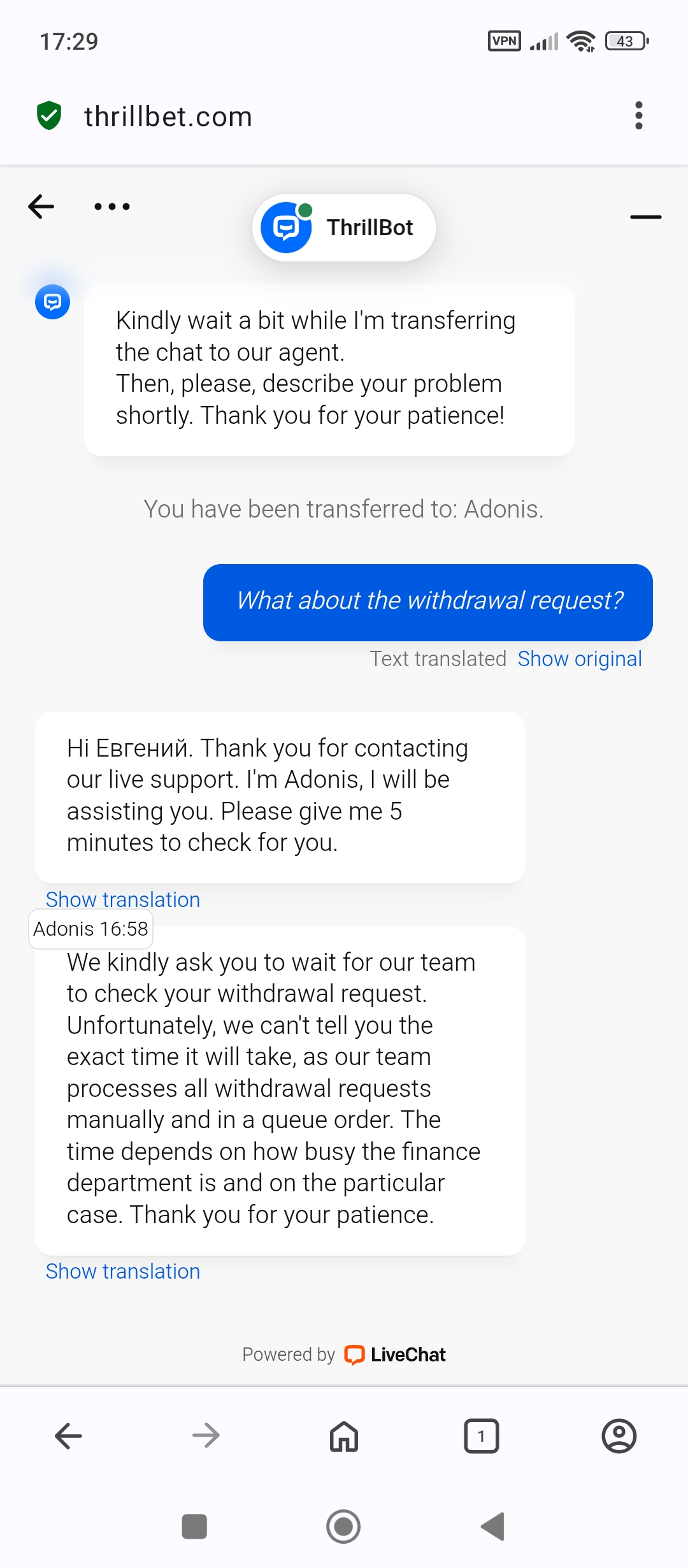Tap the system back triangle
The height and width of the screenshot is (1568, 688).
[492, 1527]
